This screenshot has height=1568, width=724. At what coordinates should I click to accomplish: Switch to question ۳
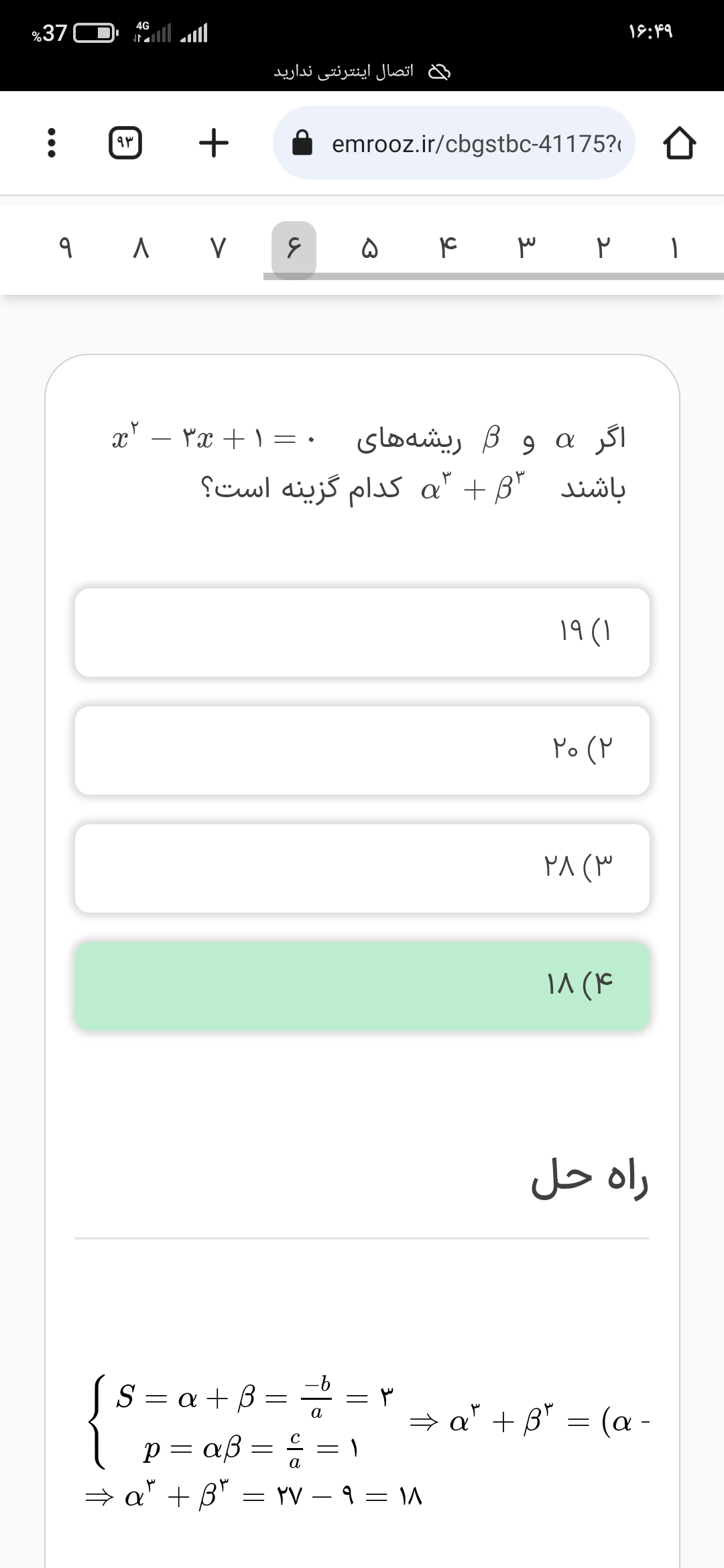(x=526, y=249)
